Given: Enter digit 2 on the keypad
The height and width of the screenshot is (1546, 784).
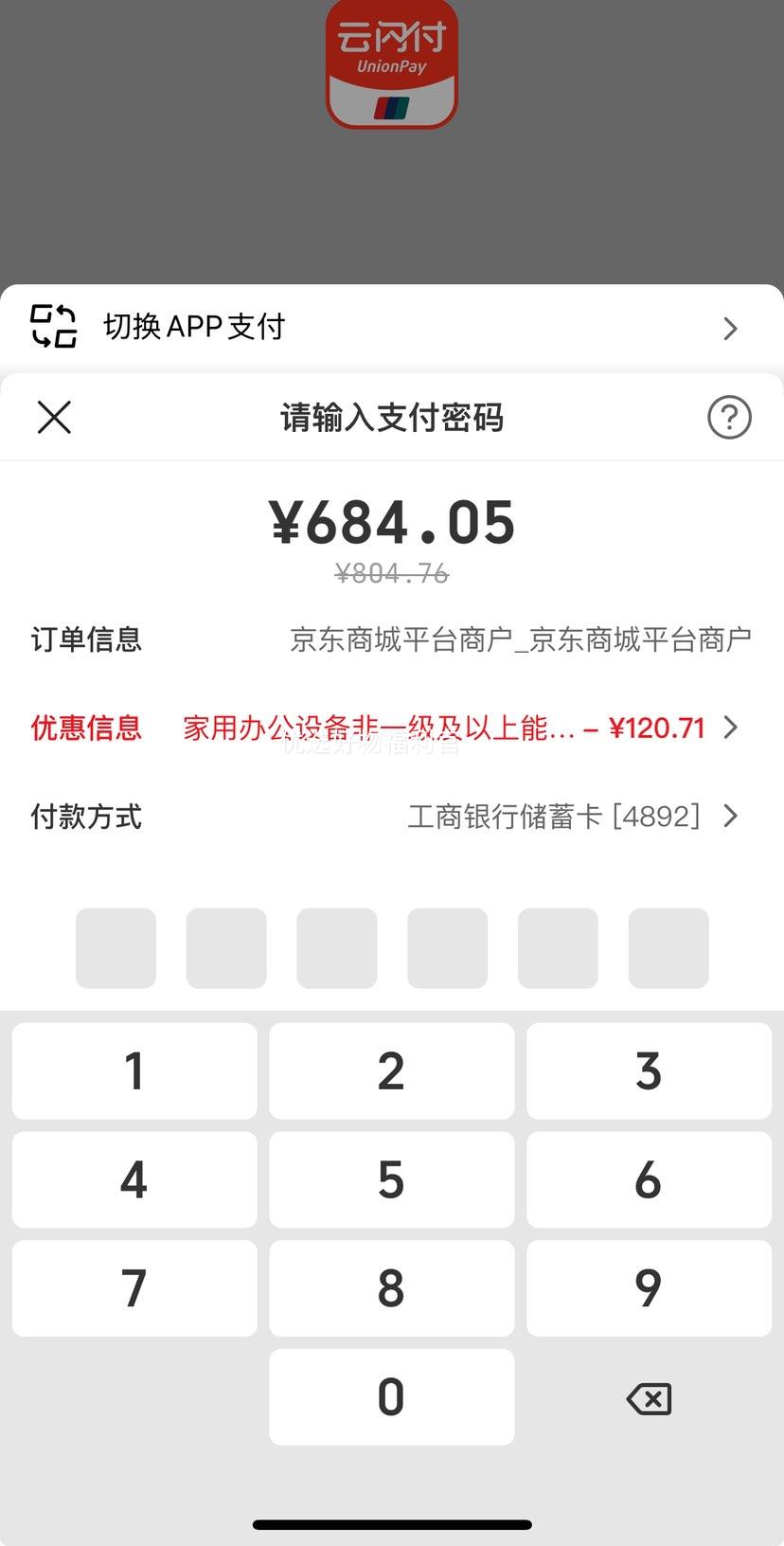Looking at the screenshot, I should [392, 1070].
